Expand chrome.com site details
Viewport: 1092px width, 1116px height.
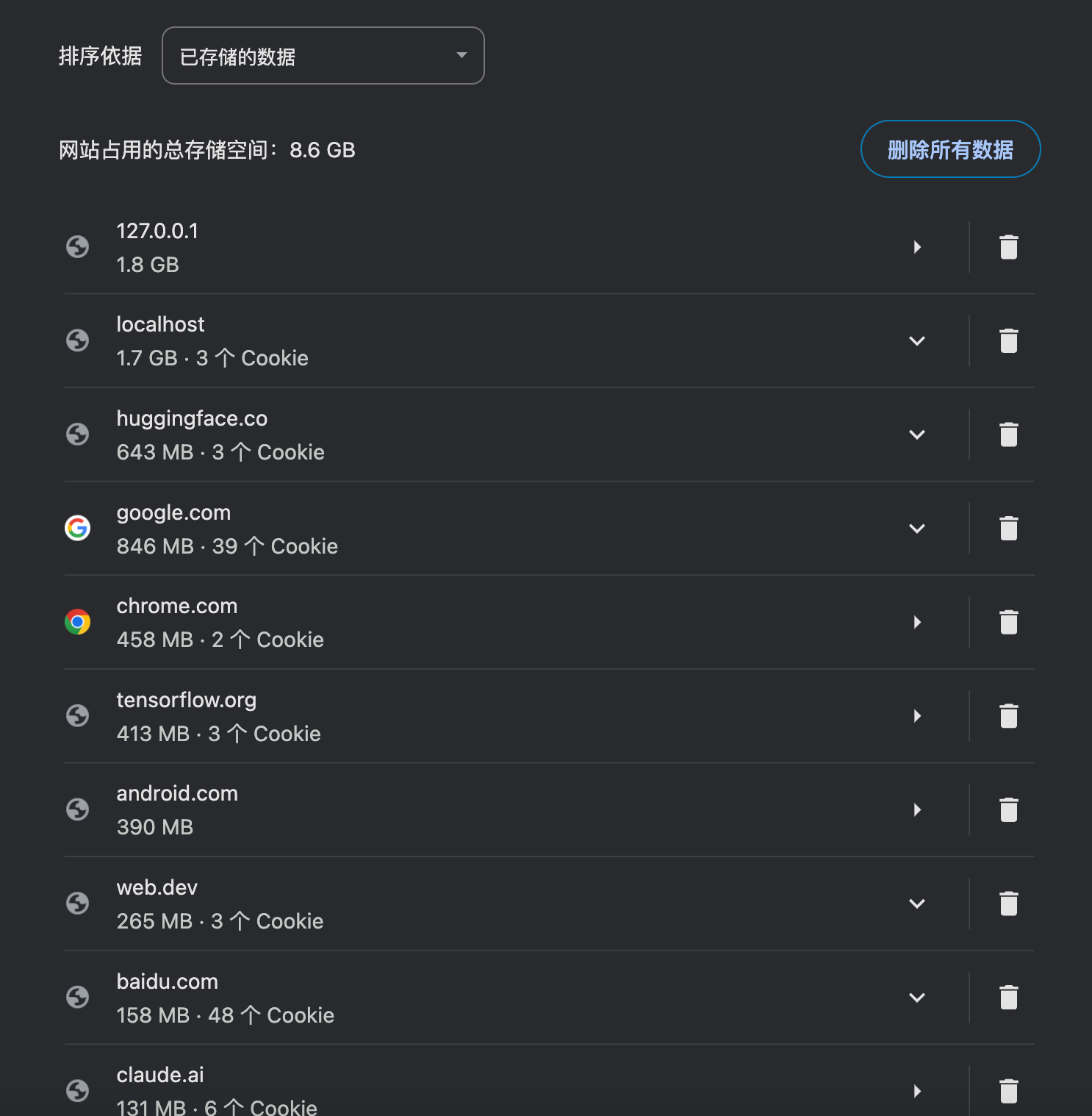click(x=916, y=621)
